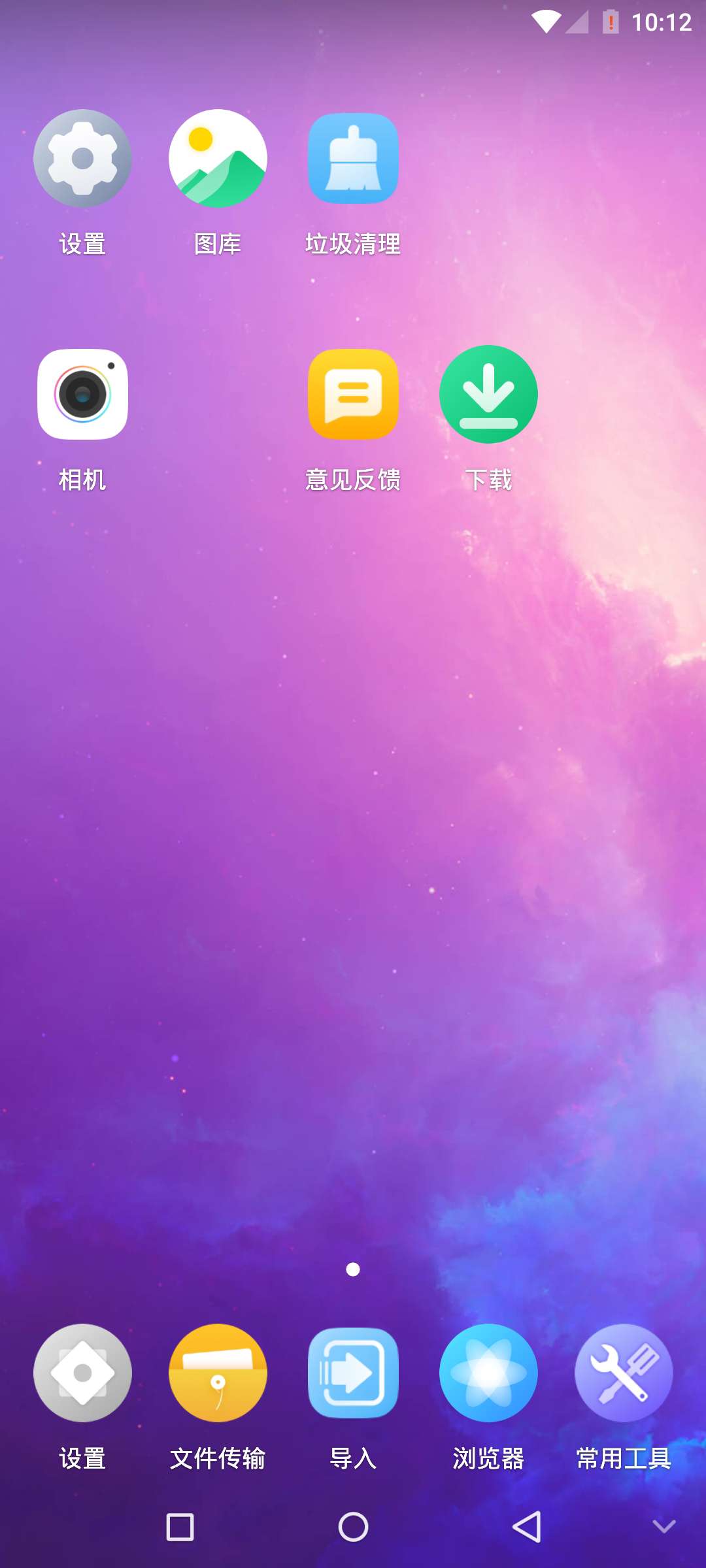Launch the 垃圾清理 cleaner app
Viewport: 706px width, 1568px height.
353,159
